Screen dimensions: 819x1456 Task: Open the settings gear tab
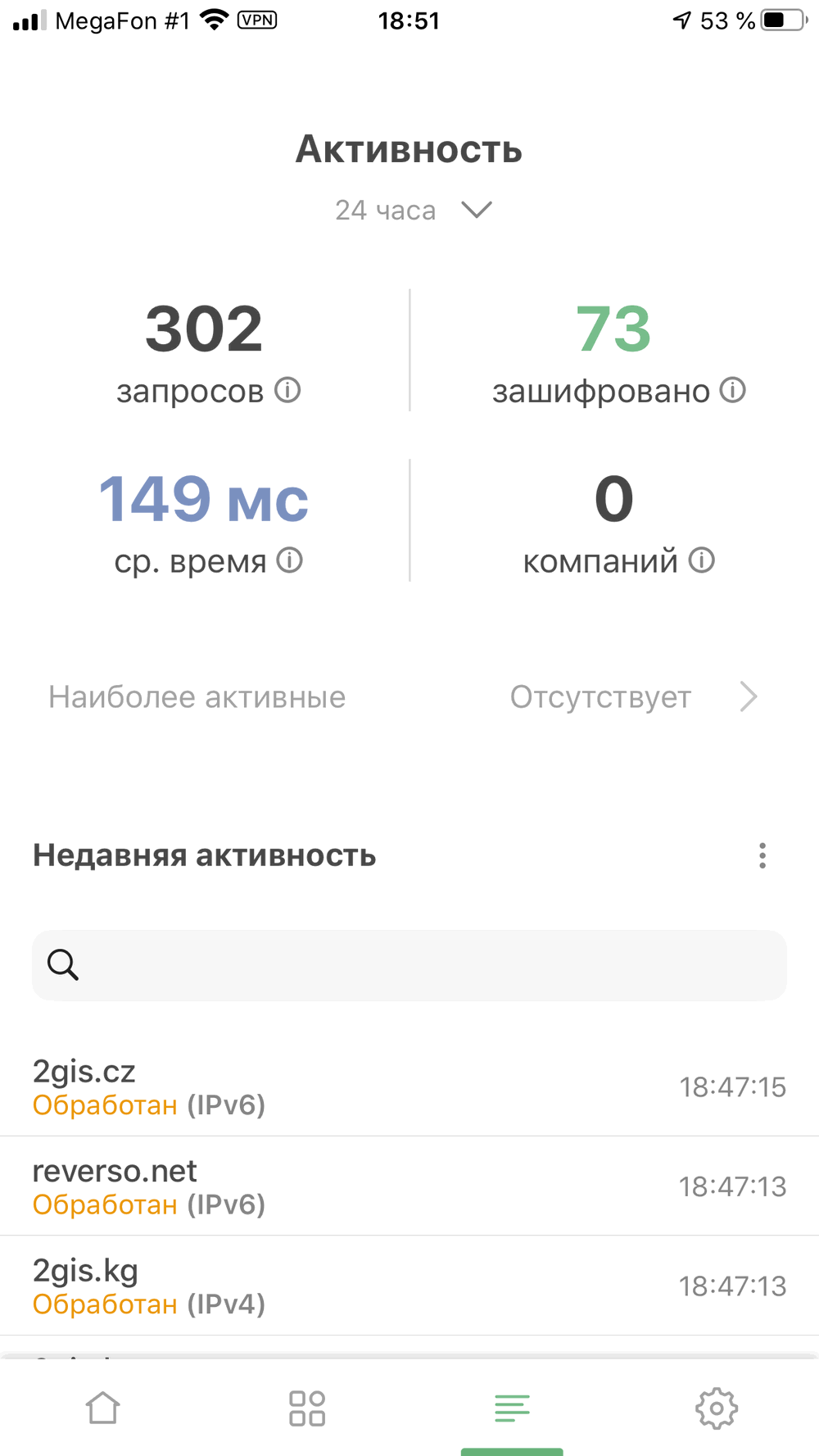tap(717, 1408)
